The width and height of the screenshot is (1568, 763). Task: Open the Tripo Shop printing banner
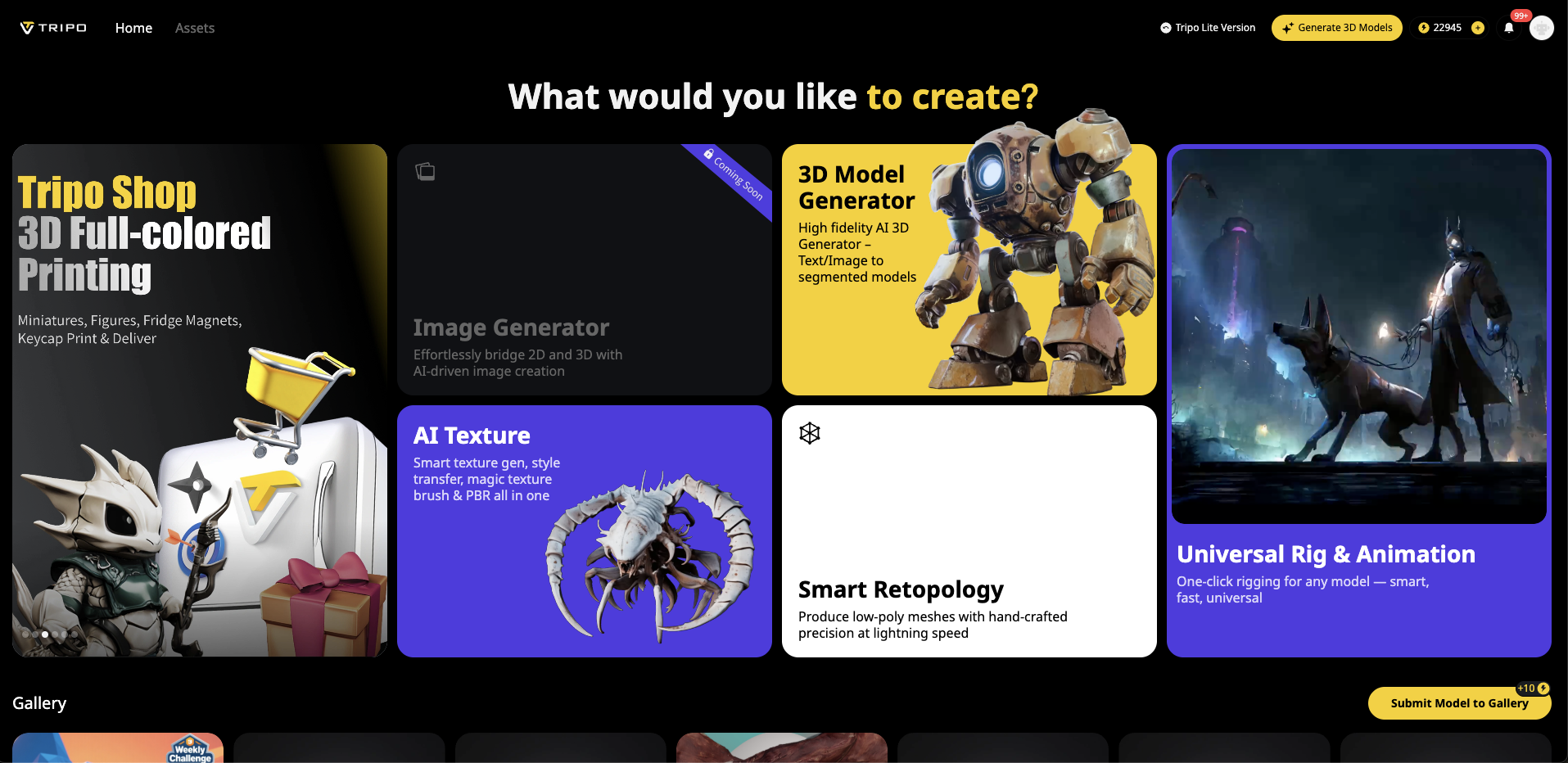click(199, 400)
